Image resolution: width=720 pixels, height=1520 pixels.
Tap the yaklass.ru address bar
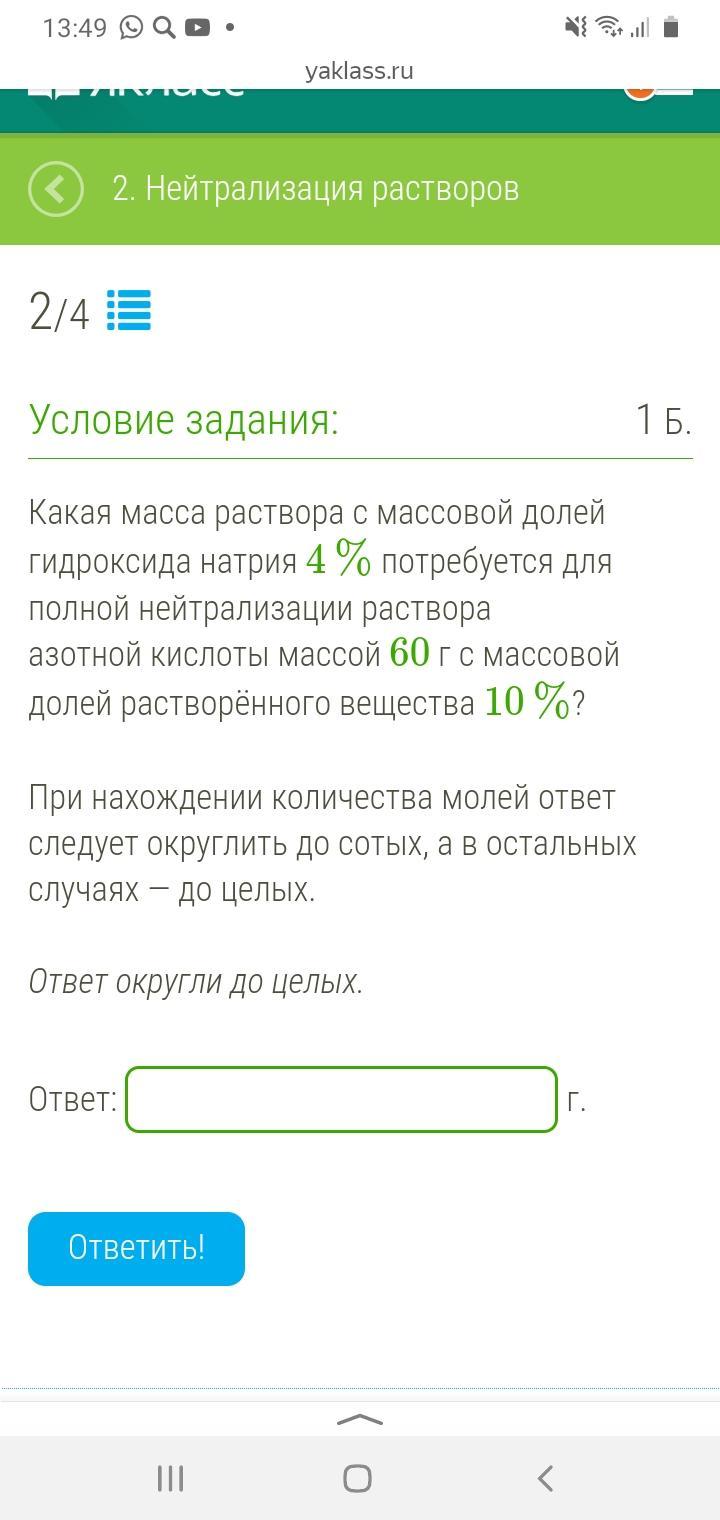pyautogui.click(x=359, y=71)
